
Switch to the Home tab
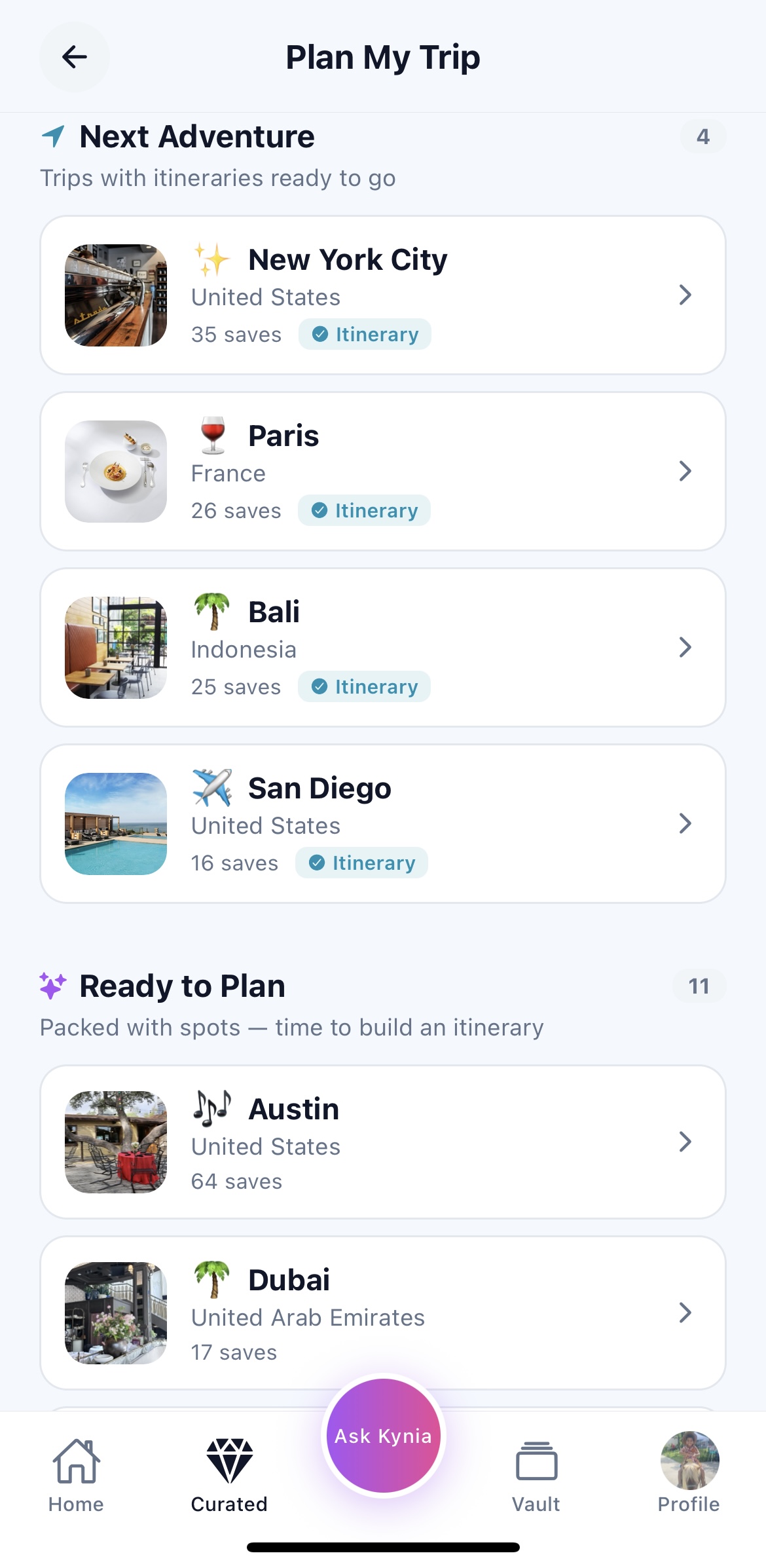point(76,1476)
